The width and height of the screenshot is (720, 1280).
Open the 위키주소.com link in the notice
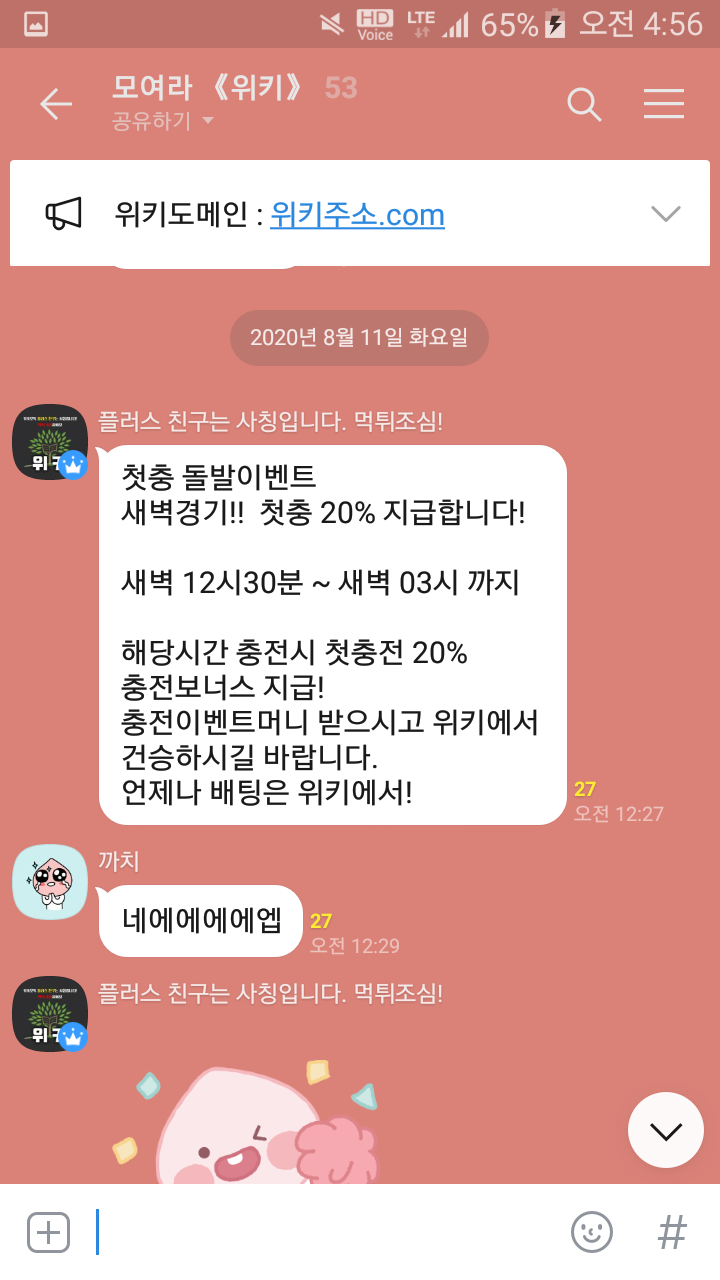357,214
